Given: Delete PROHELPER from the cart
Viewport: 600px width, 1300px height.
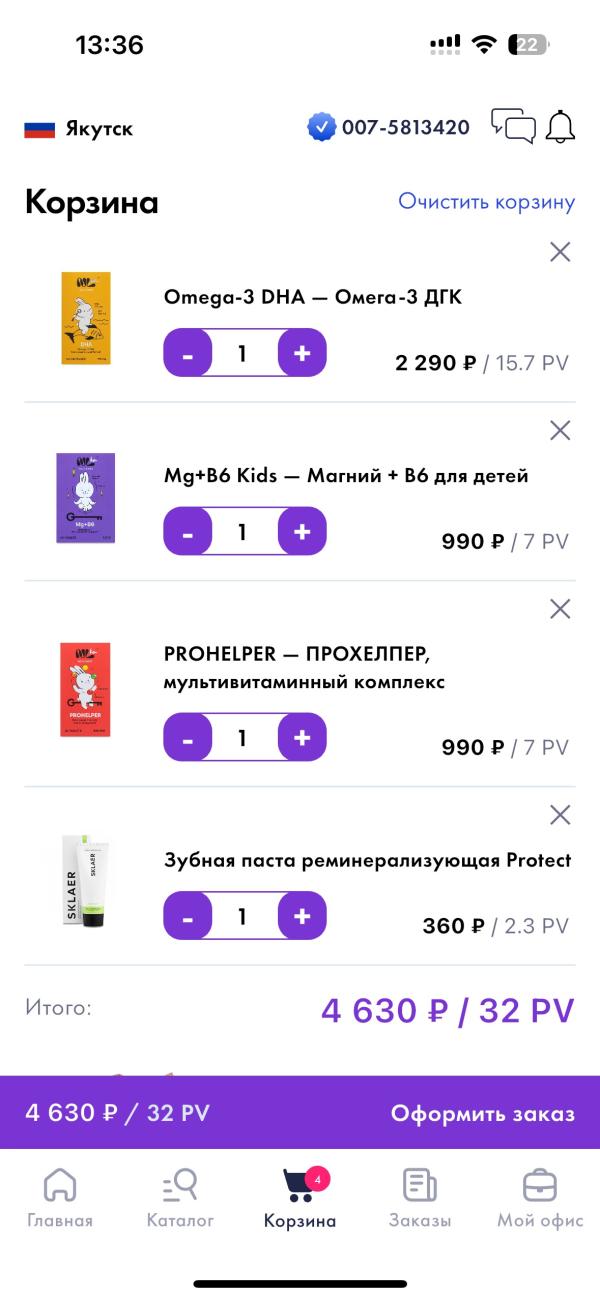Looking at the screenshot, I should pyautogui.click(x=560, y=609).
